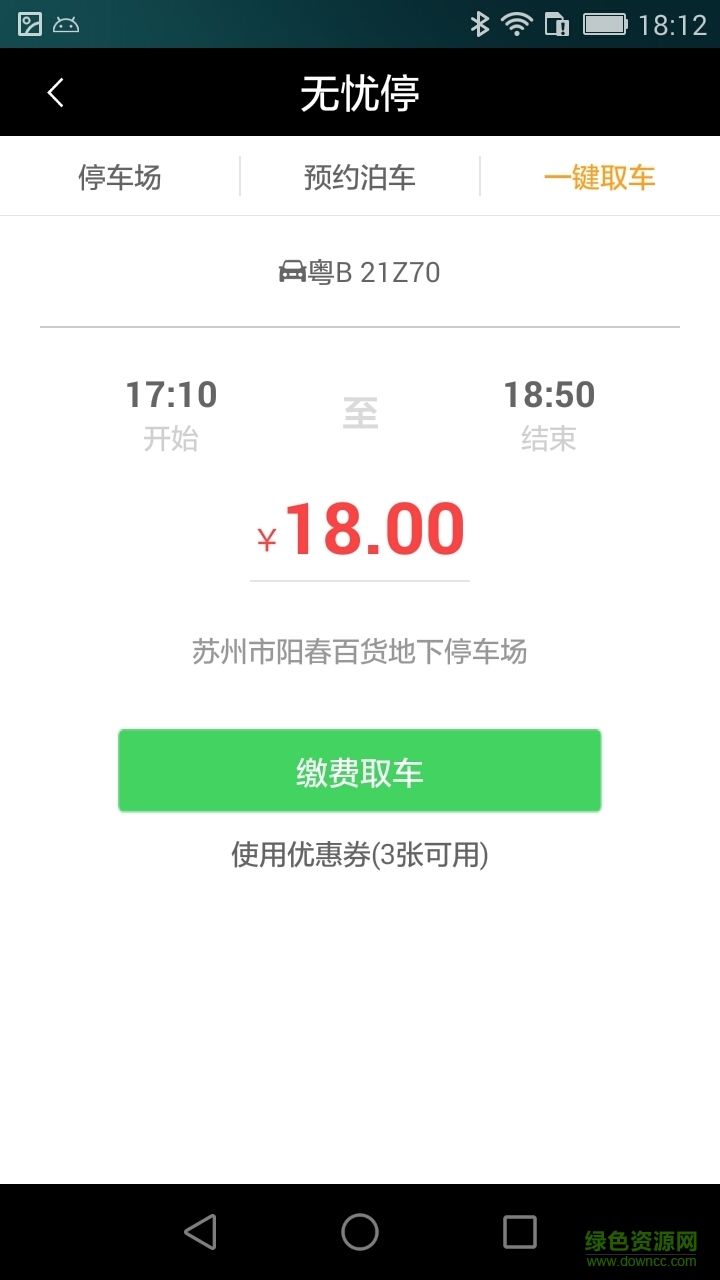Switch to the 预约泊车 tab
Image resolution: width=720 pixels, height=1280 pixels.
358,177
